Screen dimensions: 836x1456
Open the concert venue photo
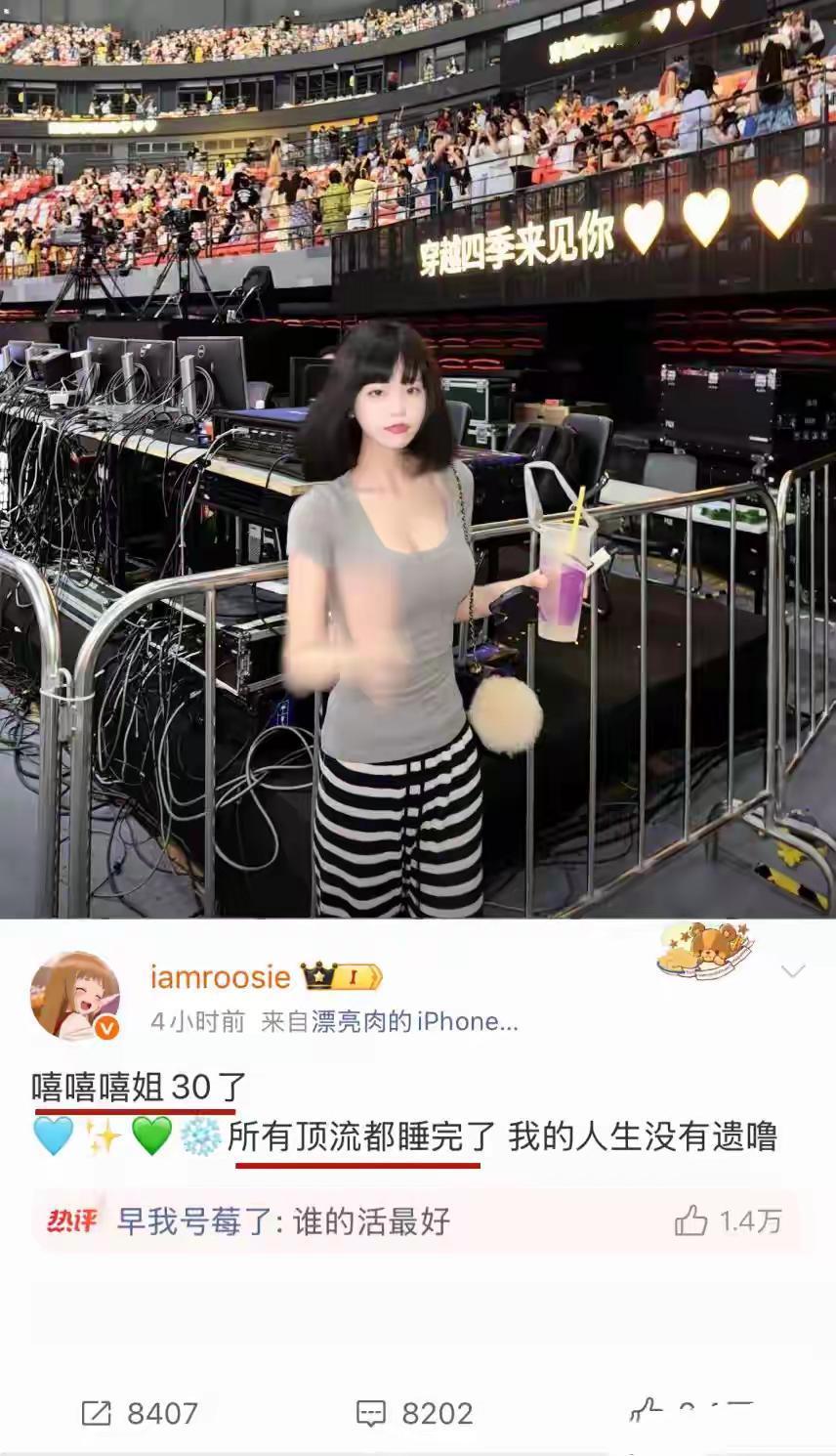[x=418, y=459]
